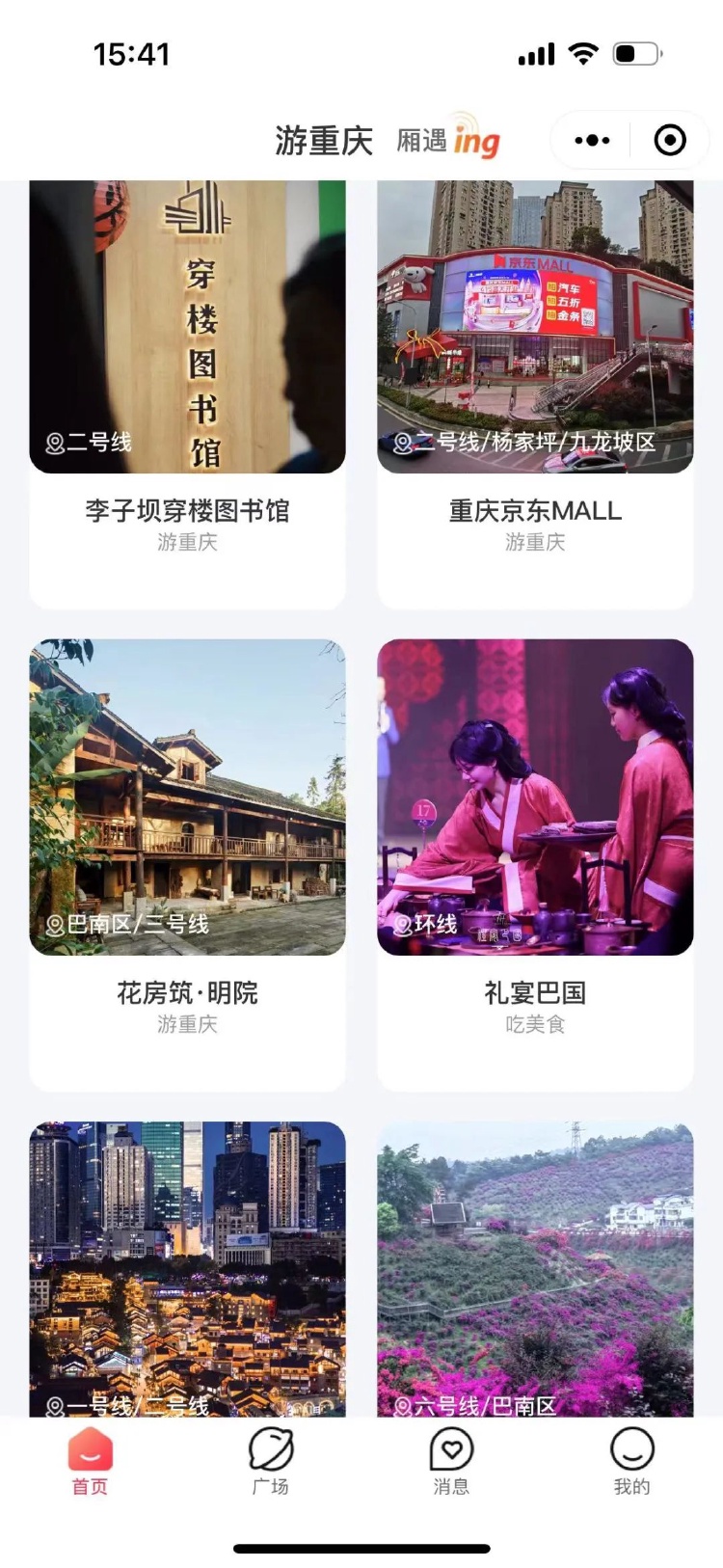Open the 我的 profile tab
Viewport: 723px width, 1568px height.
(x=632, y=1462)
